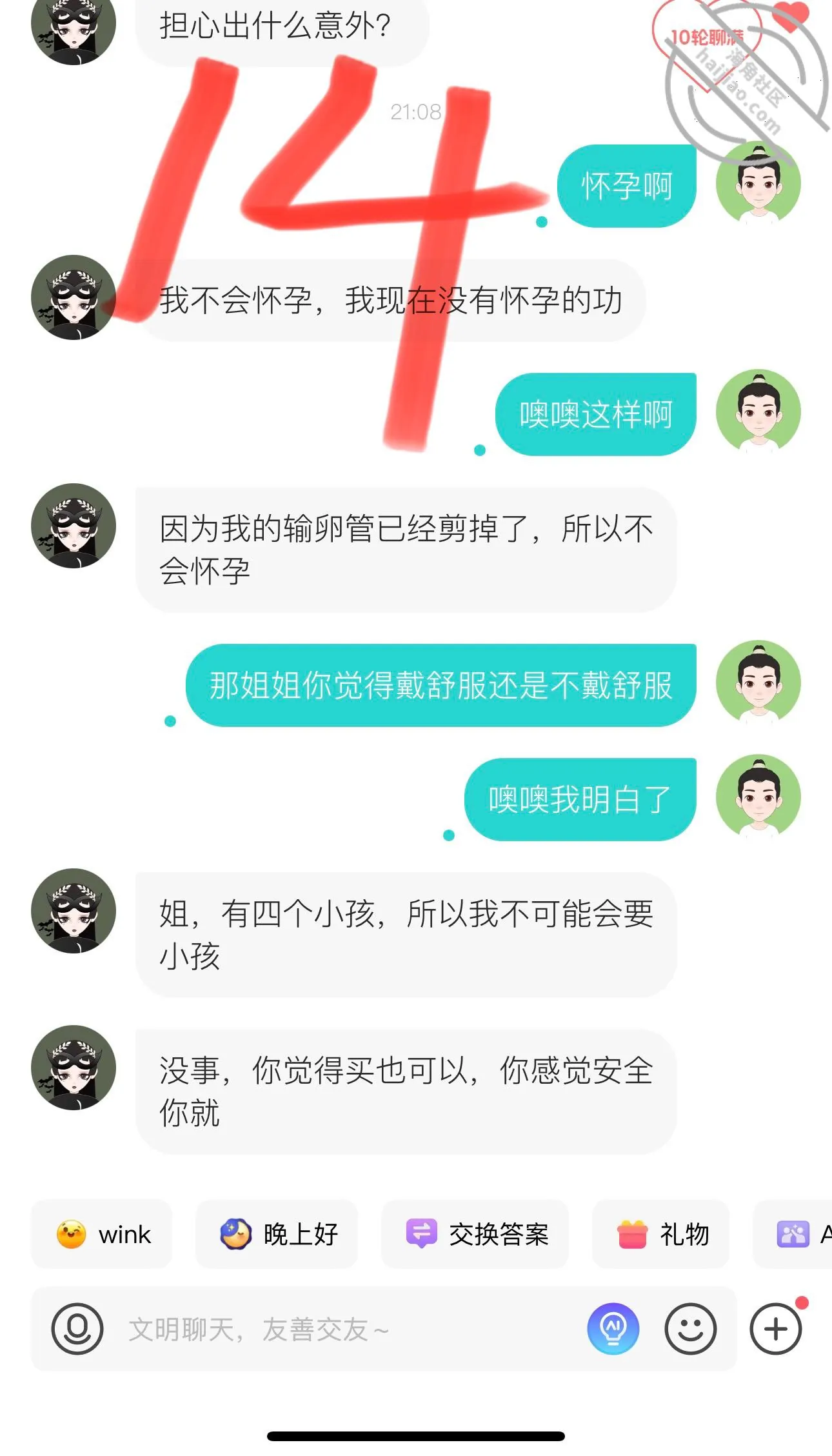The image size is (832, 1456).
Task: Open the plus attachments menu
Action: pos(776,1328)
